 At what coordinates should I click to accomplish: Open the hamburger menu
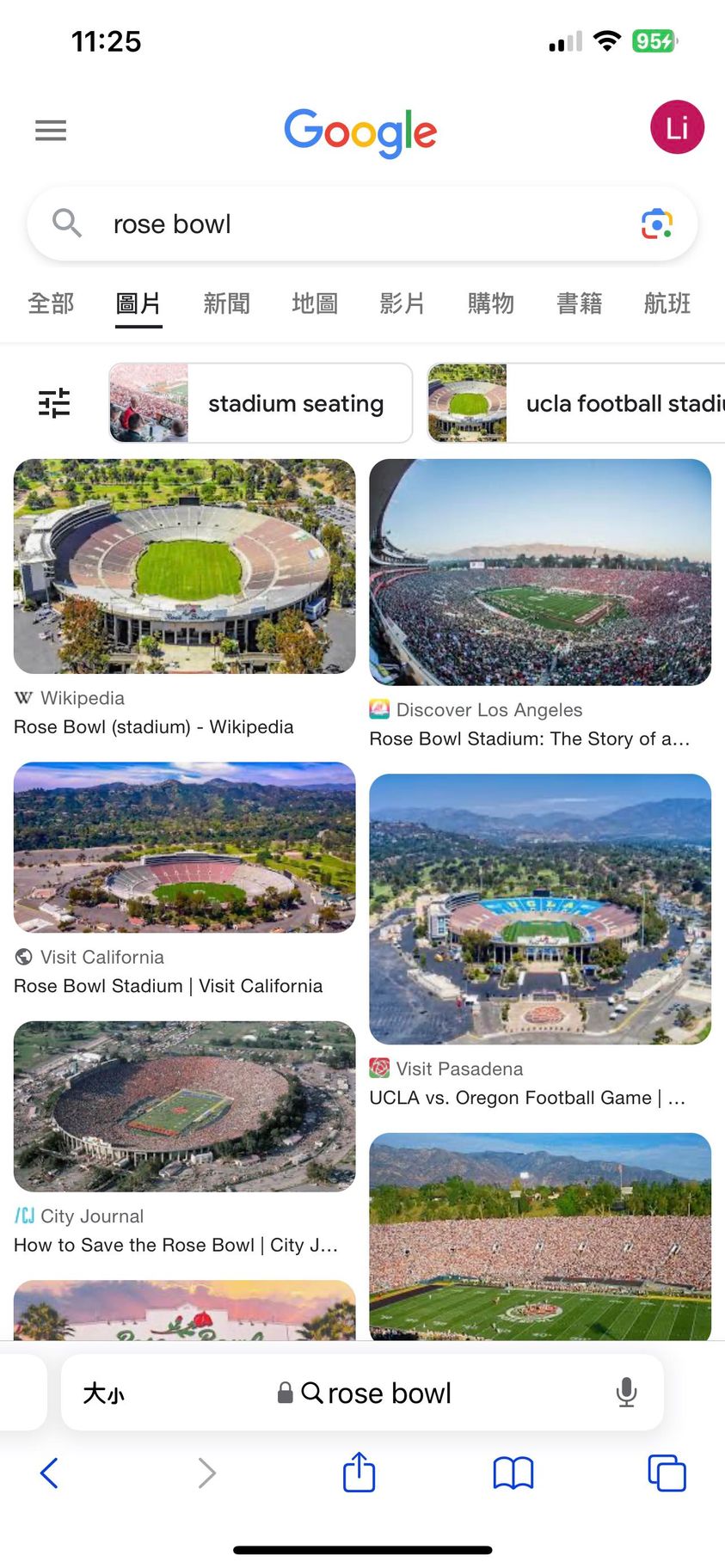coord(51,131)
